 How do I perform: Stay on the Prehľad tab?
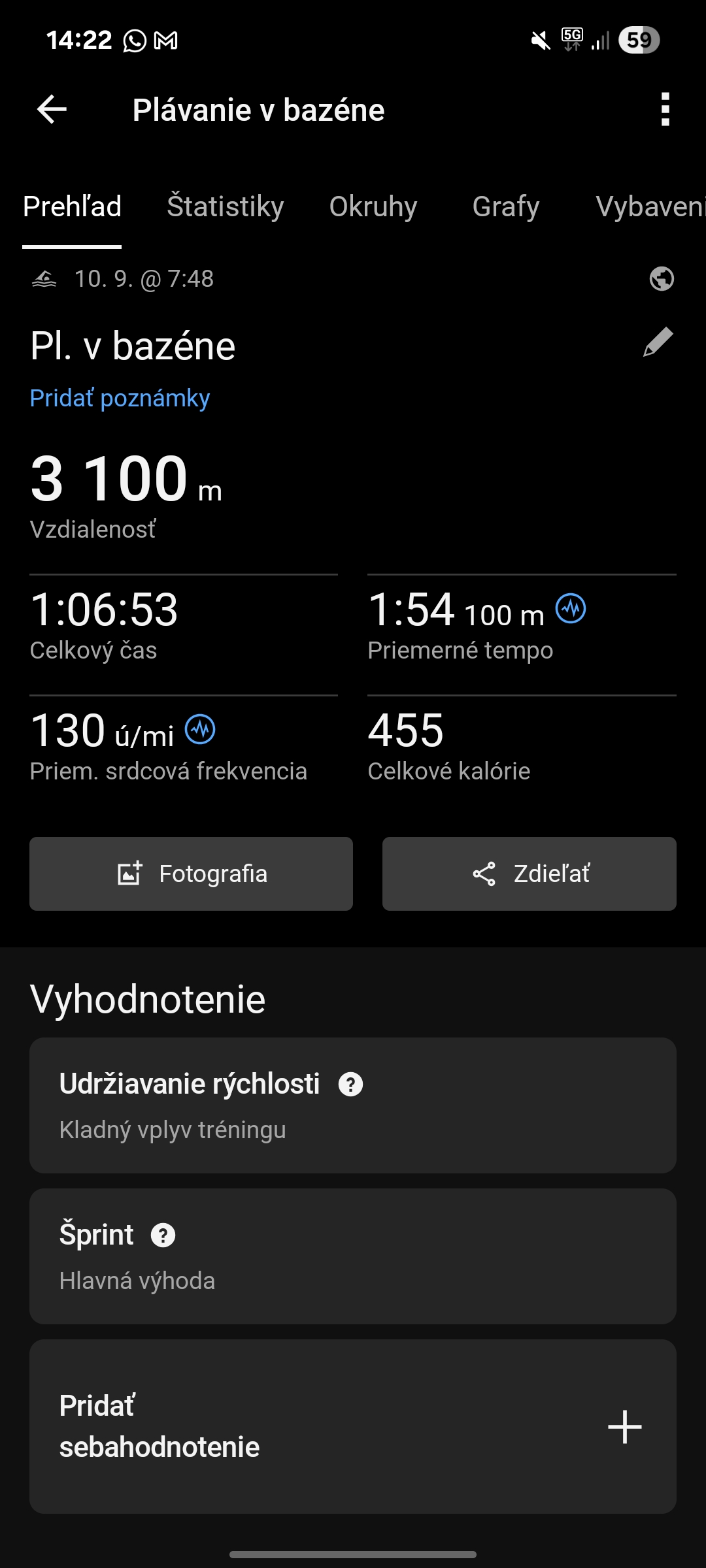pyautogui.click(x=72, y=206)
